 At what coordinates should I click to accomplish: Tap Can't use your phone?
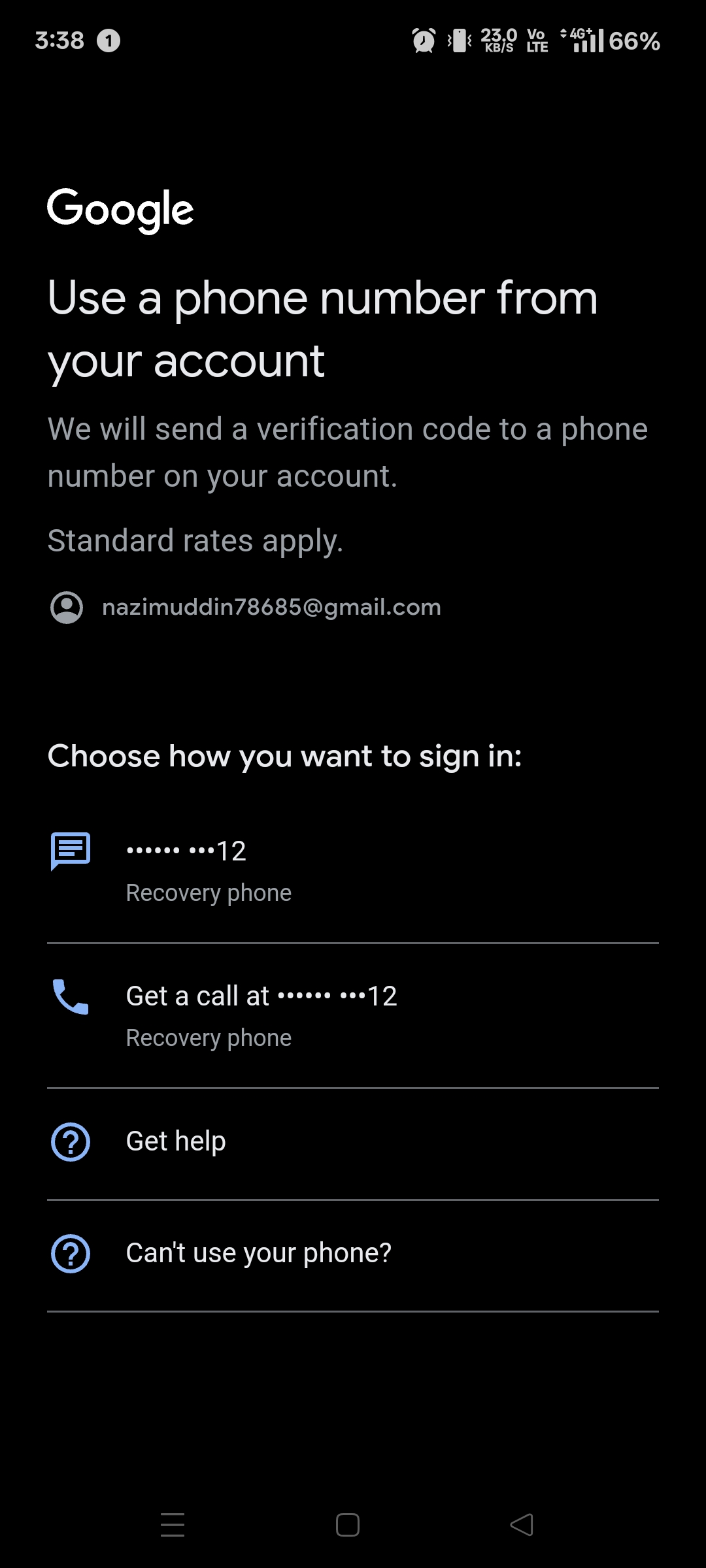(x=353, y=1256)
